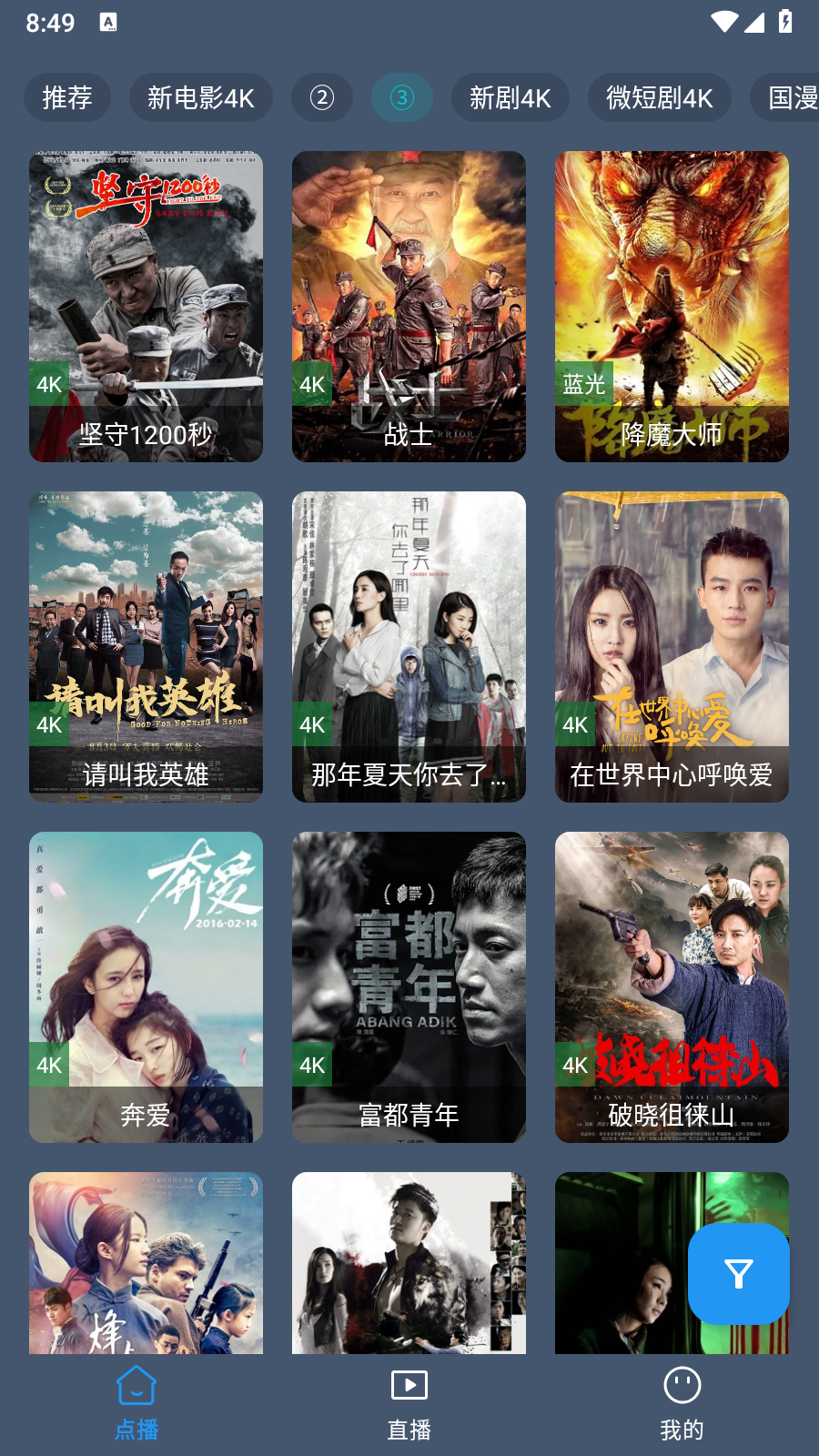Open the movie 请叫我英雄
Image resolution: width=819 pixels, height=1456 pixels.
[x=146, y=647]
